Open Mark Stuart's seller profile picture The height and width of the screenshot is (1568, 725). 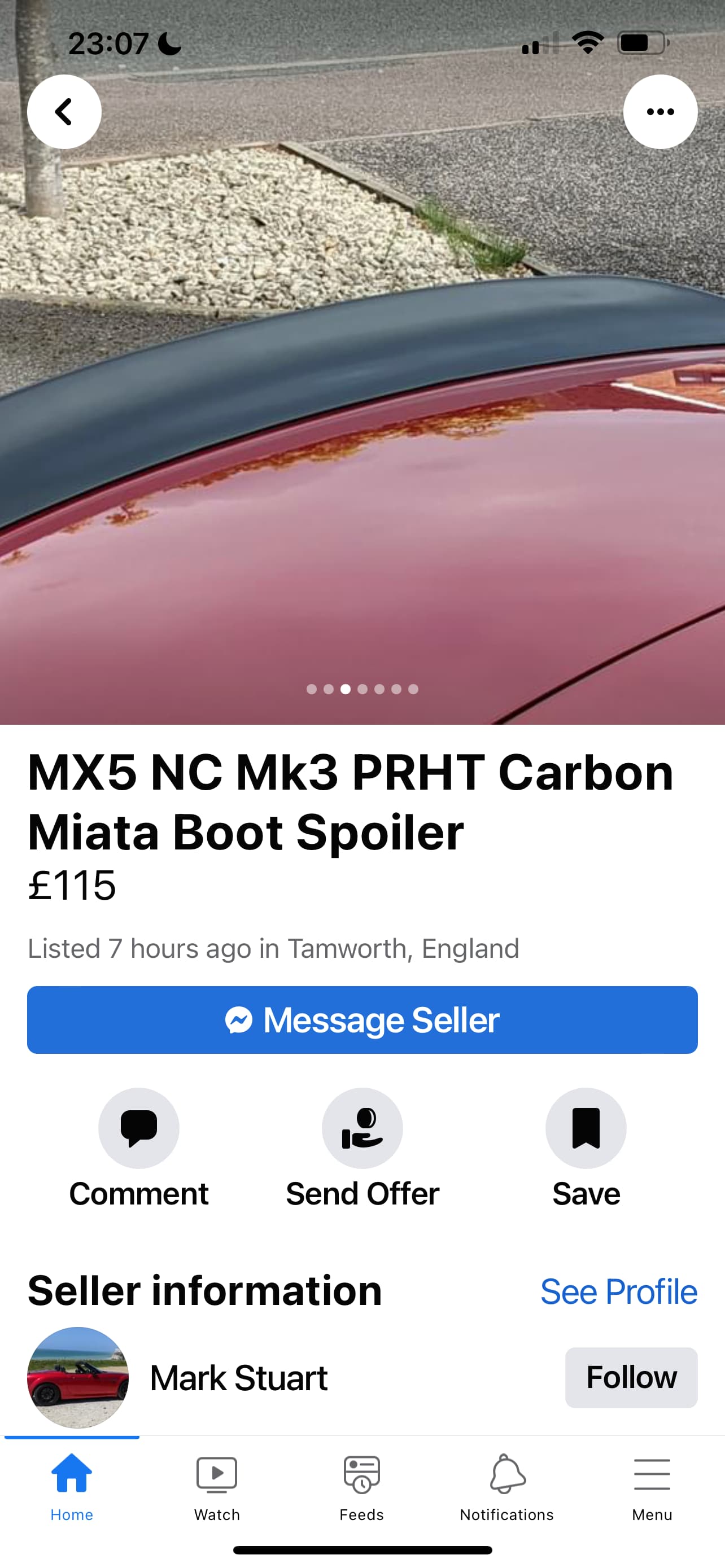[x=78, y=1377]
